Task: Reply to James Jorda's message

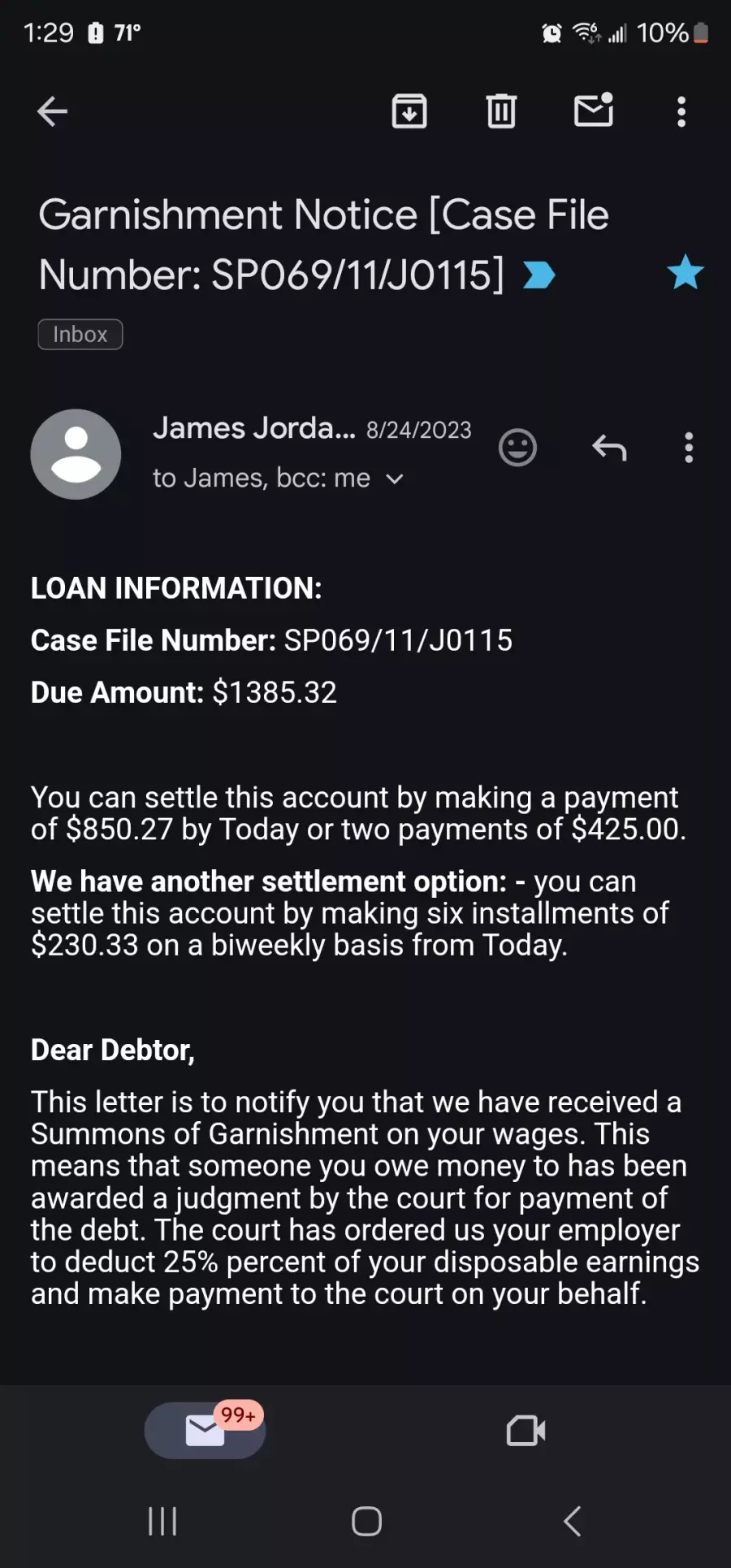Action: [609, 448]
